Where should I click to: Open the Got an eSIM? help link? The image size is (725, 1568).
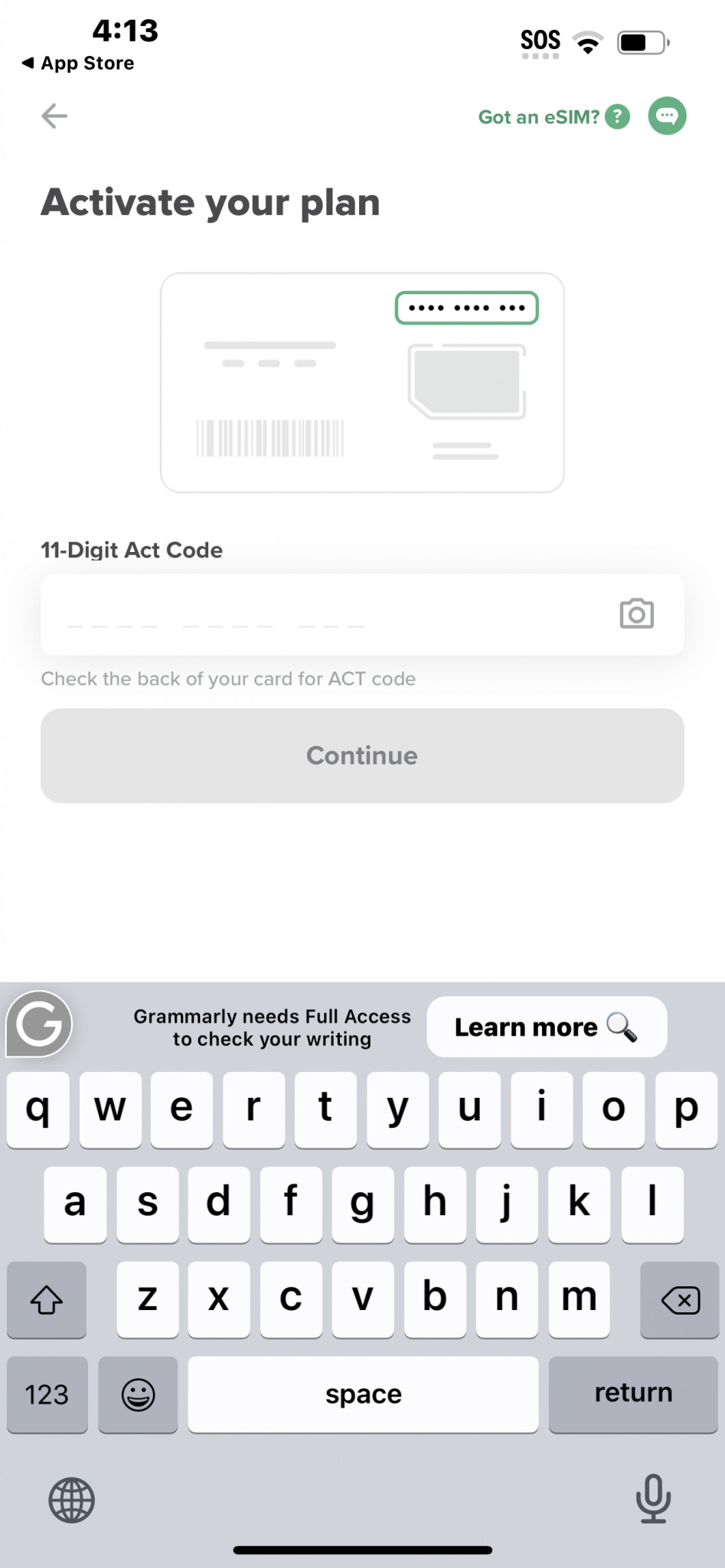click(x=554, y=117)
